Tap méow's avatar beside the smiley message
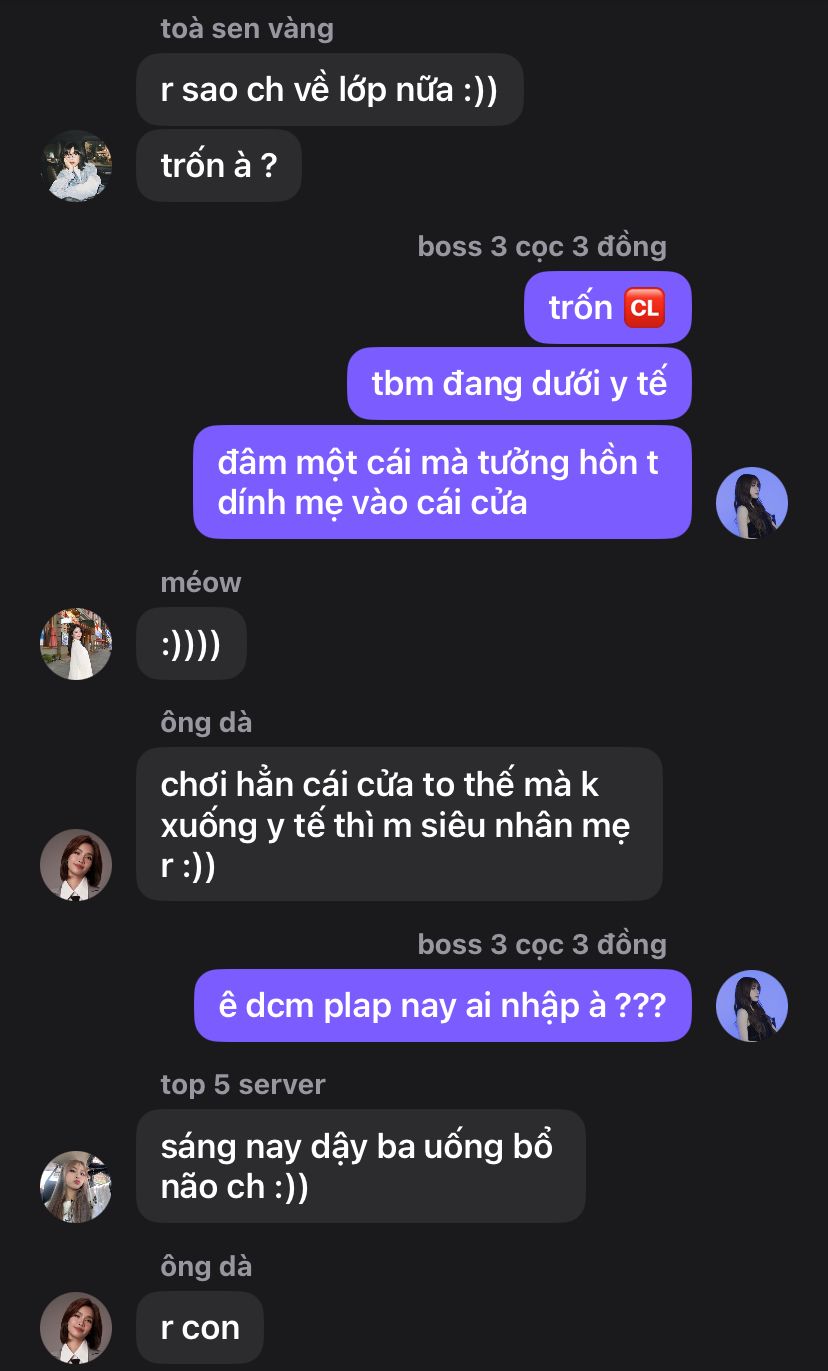Screen dimensions: 828x1371 pyautogui.click(x=76, y=644)
